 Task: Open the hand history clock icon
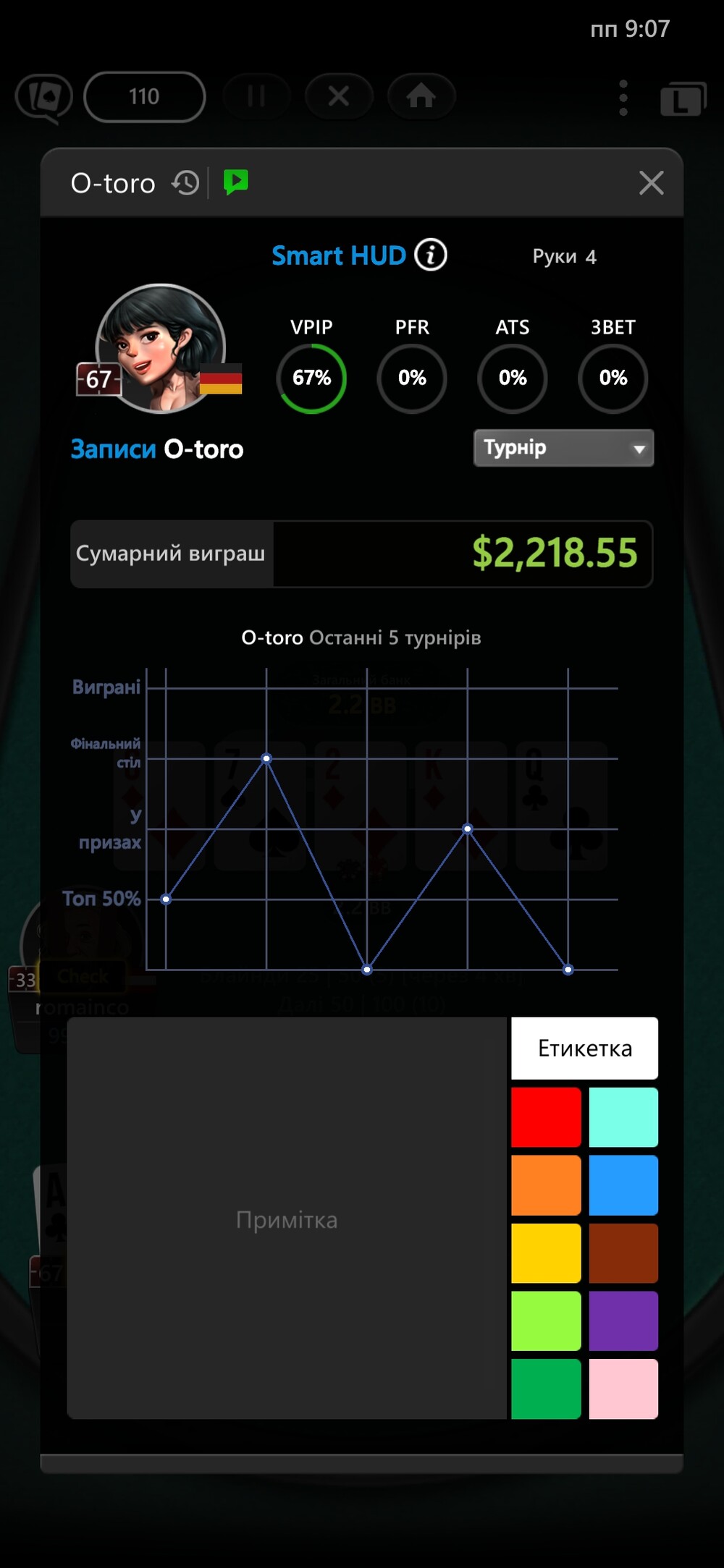(x=185, y=183)
